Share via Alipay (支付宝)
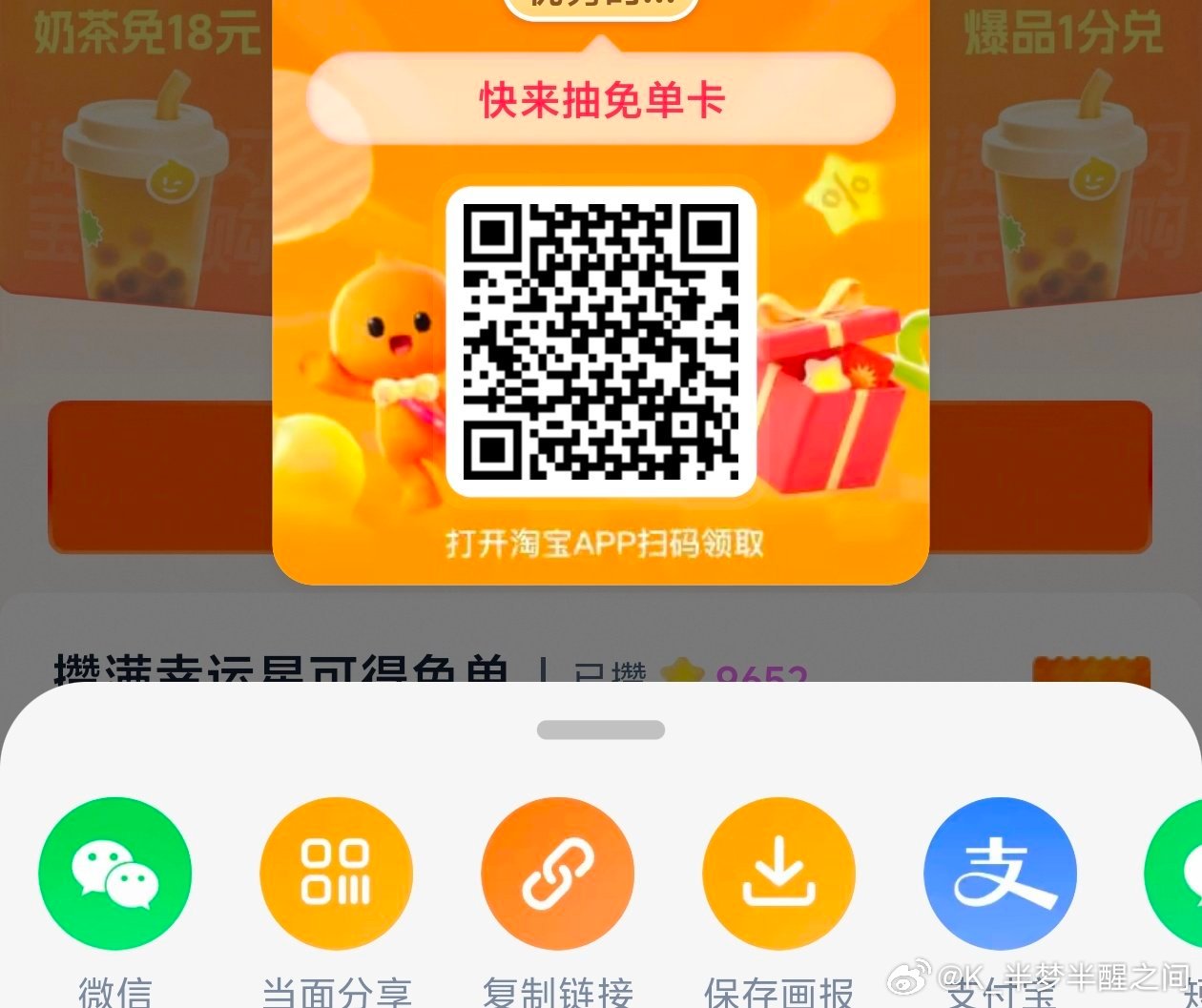Viewport: 1202px width, 1008px height. tap(1000, 874)
